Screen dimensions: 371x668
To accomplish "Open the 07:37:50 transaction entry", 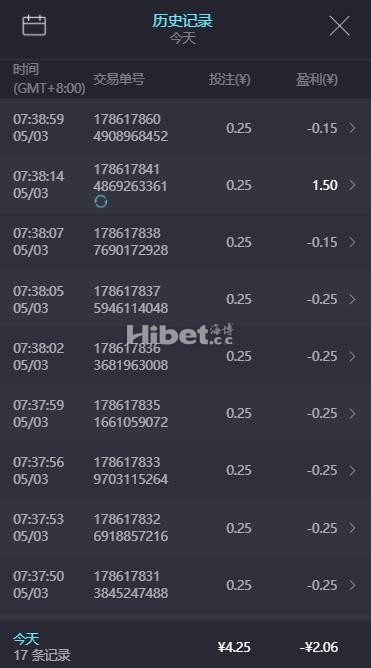I will point(185,584).
